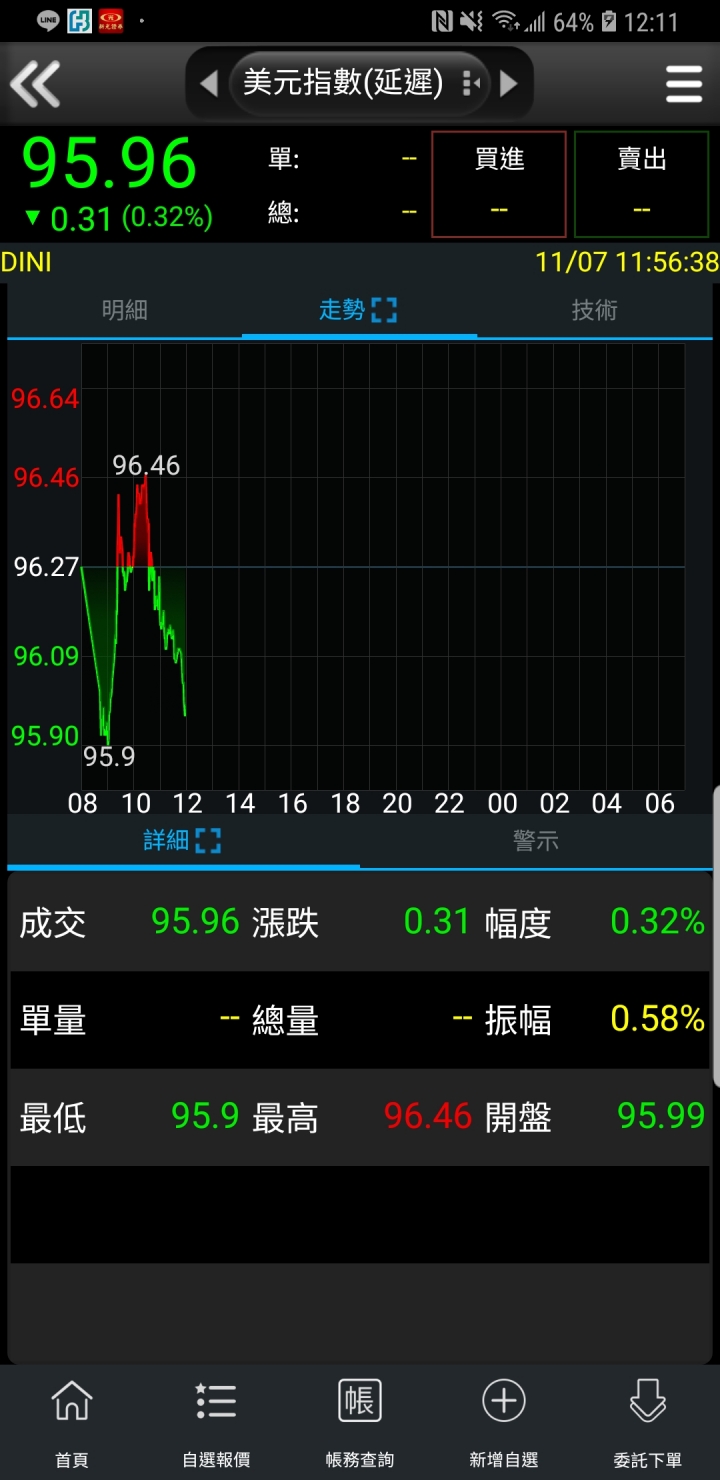Select the 詳細 details tab

click(x=182, y=840)
